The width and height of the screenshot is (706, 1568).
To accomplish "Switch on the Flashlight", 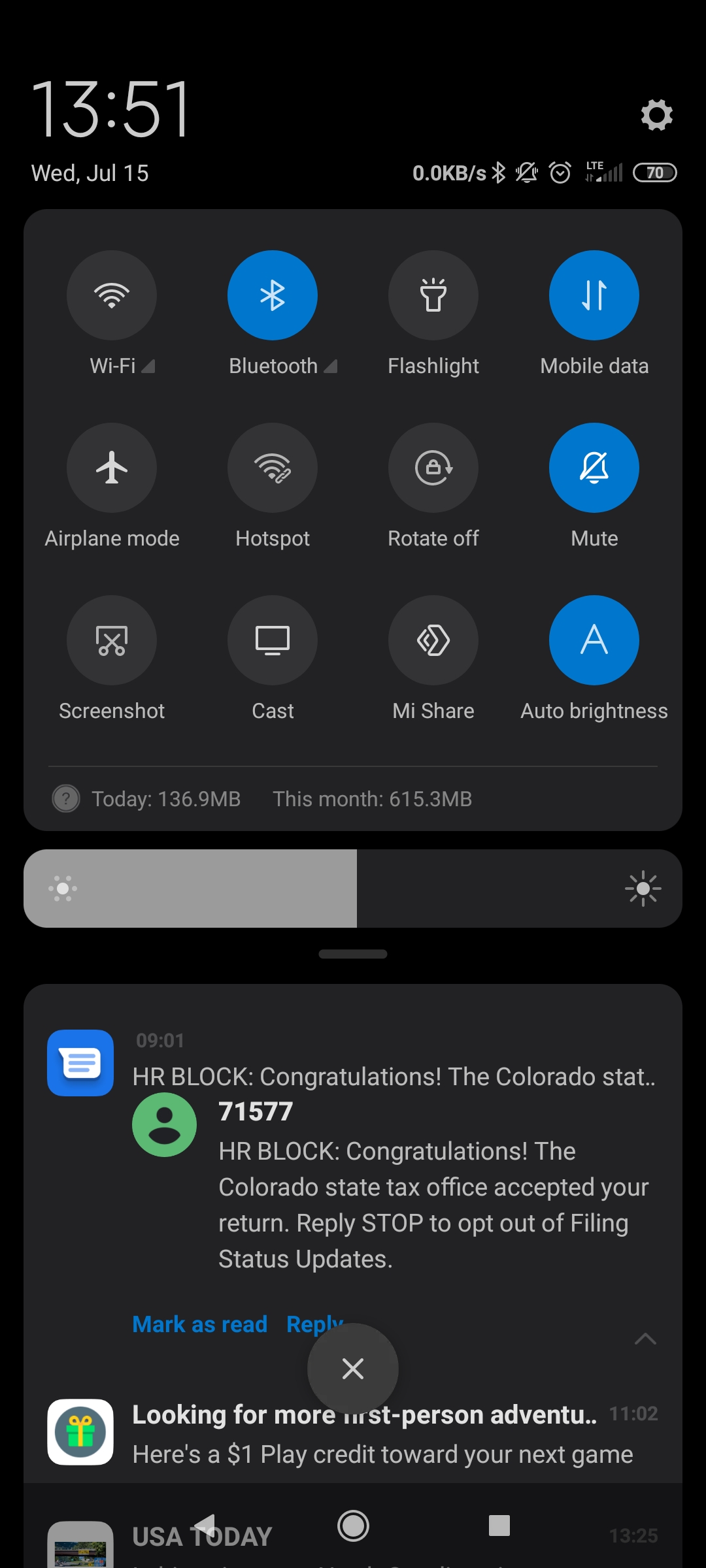I will pyautogui.click(x=433, y=295).
